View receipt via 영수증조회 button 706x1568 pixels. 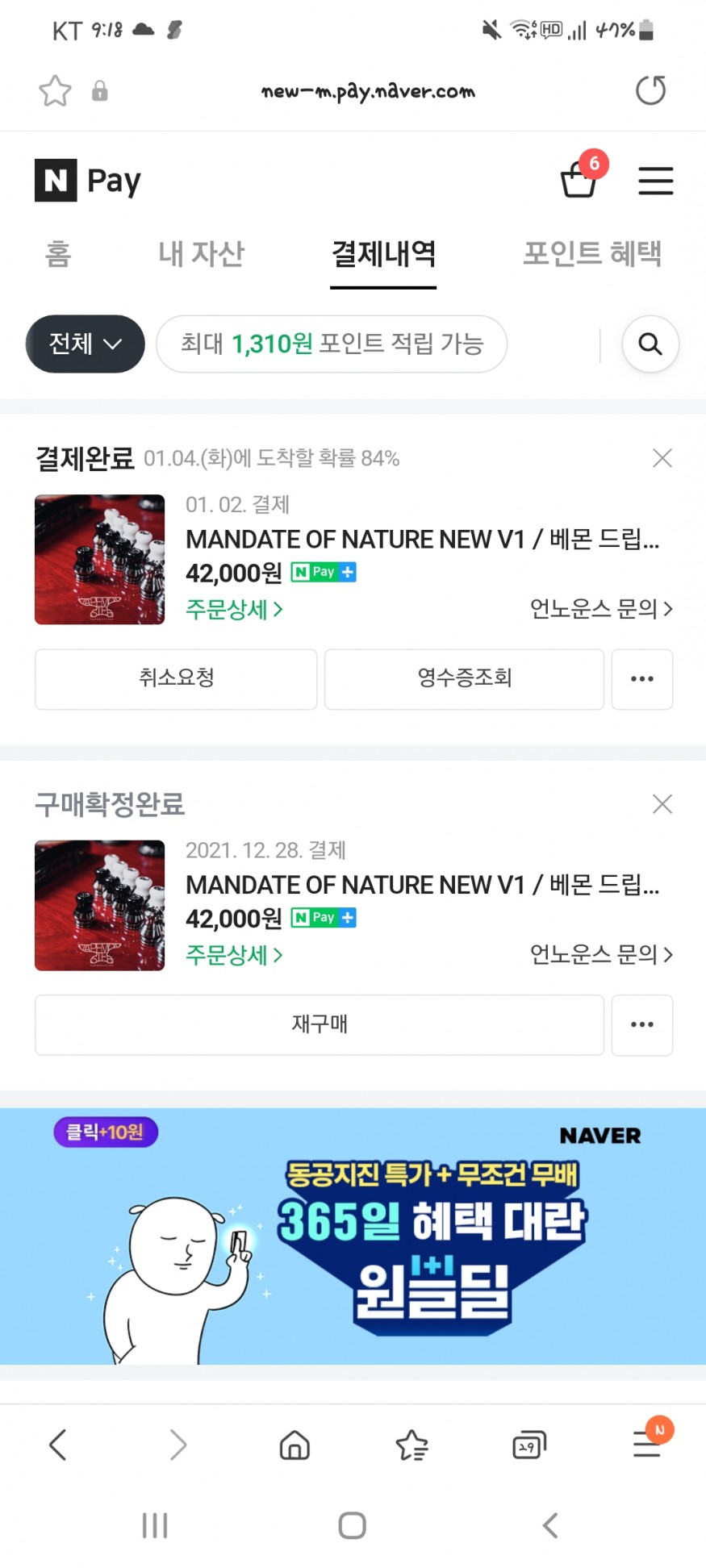pos(464,678)
